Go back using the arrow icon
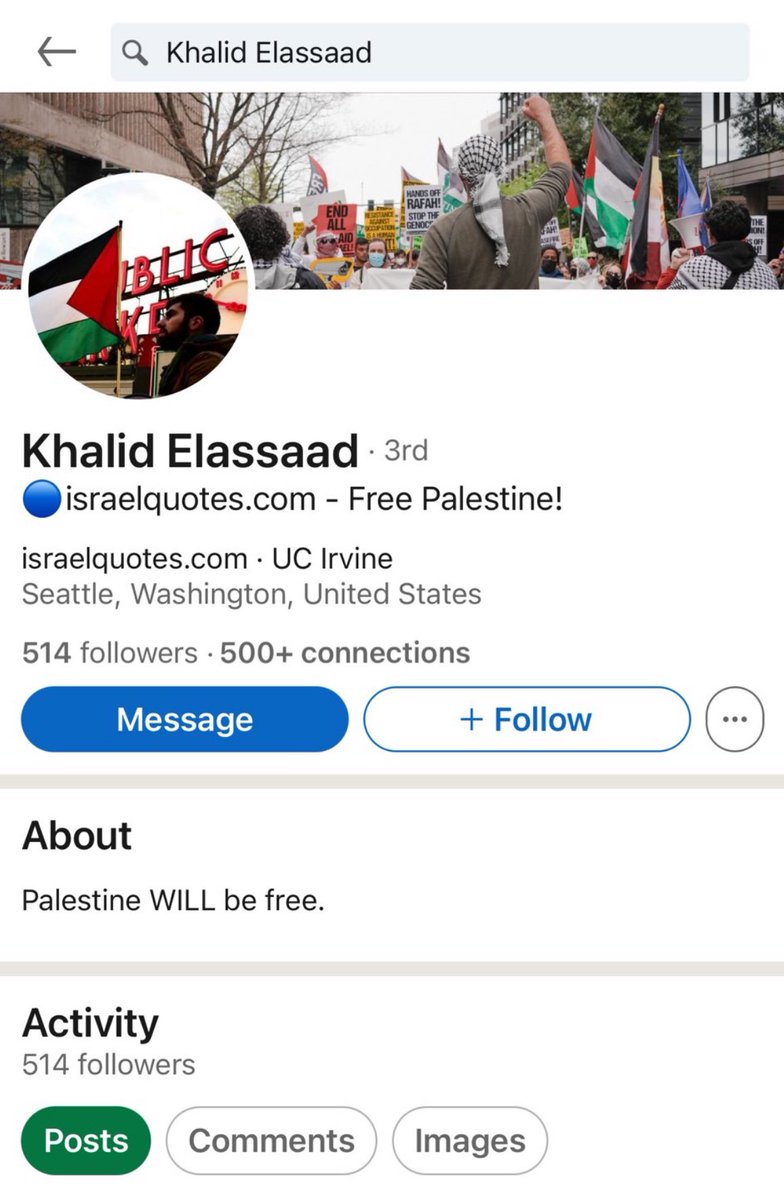The height and width of the screenshot is (1200, 784). 56,52
